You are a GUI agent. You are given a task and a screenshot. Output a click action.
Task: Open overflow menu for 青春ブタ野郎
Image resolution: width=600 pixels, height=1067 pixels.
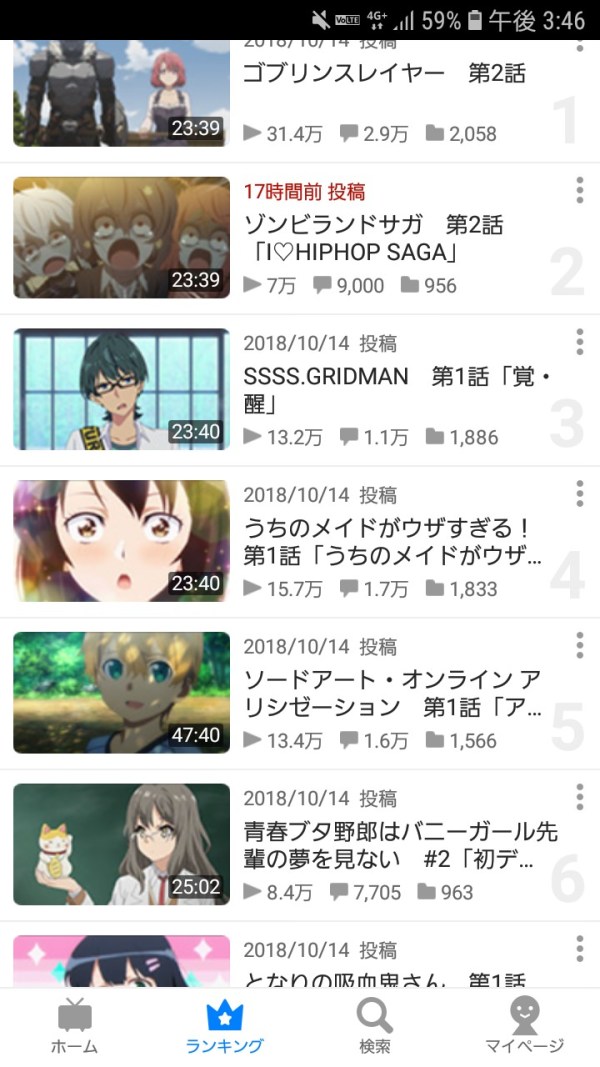coord(579,797)
